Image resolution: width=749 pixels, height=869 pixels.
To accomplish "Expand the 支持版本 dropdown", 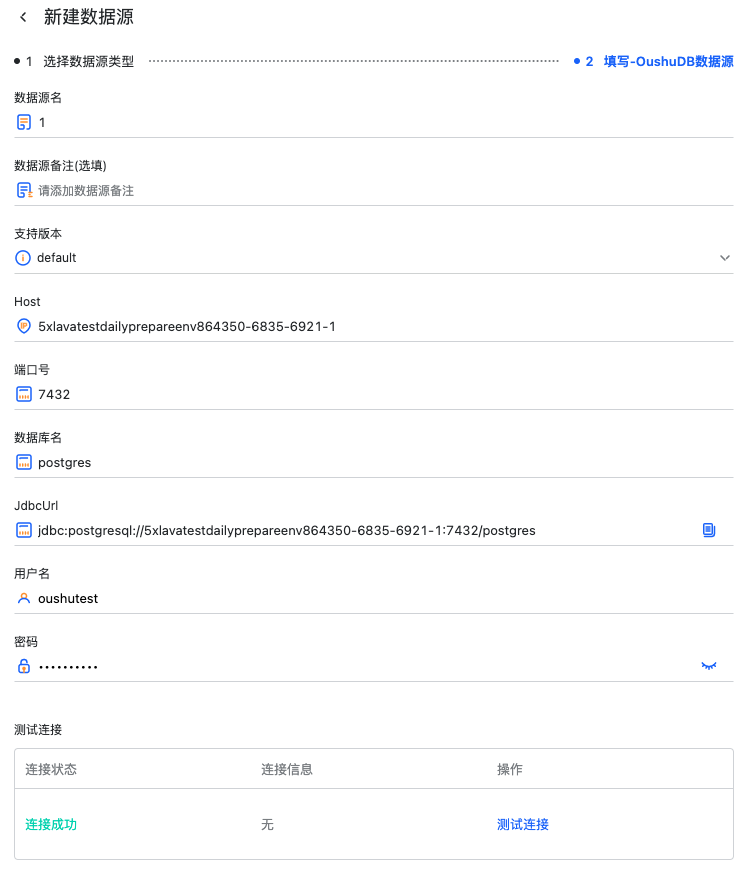I will point(724,258).
